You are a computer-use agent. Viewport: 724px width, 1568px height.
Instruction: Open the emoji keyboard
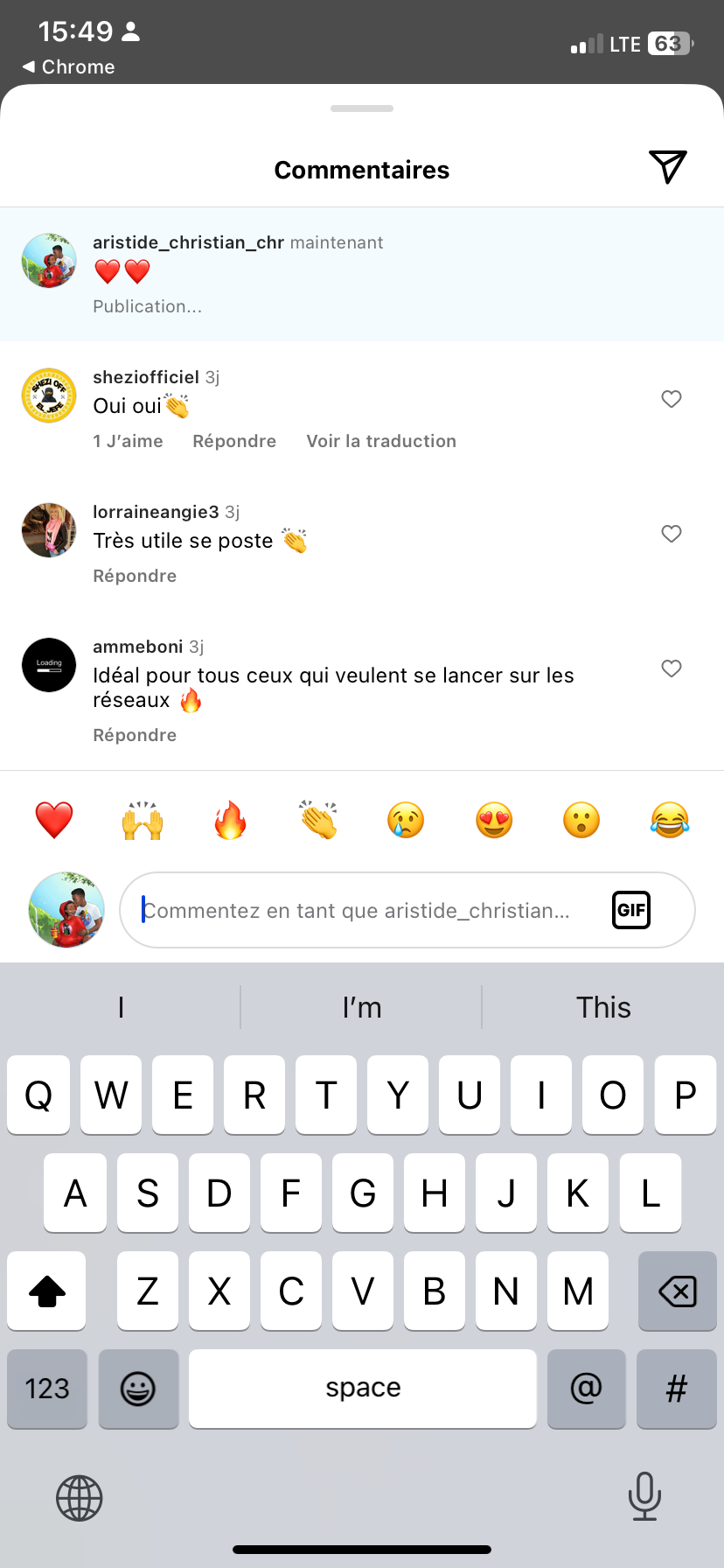click(138, 1389)
